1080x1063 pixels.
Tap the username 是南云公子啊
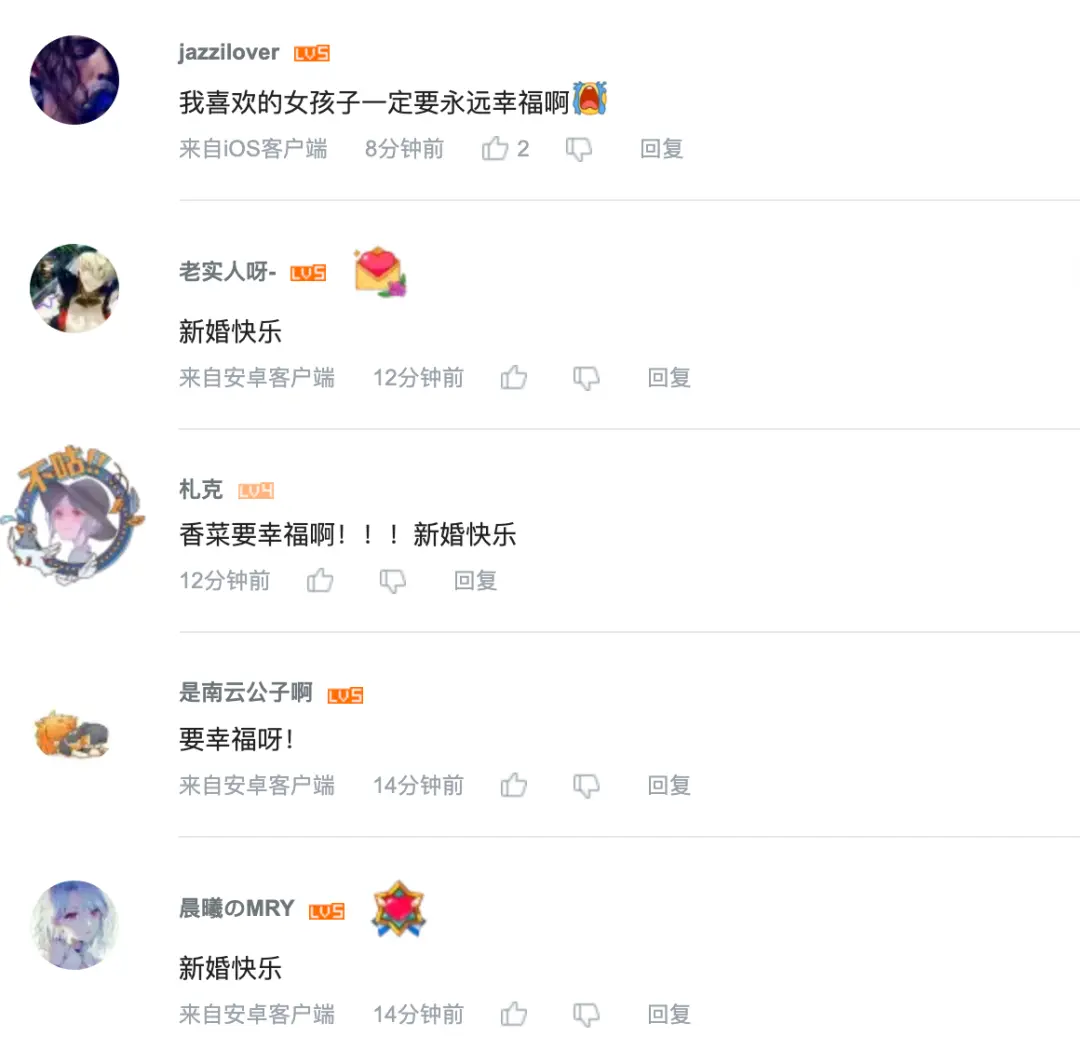(245, 692)
